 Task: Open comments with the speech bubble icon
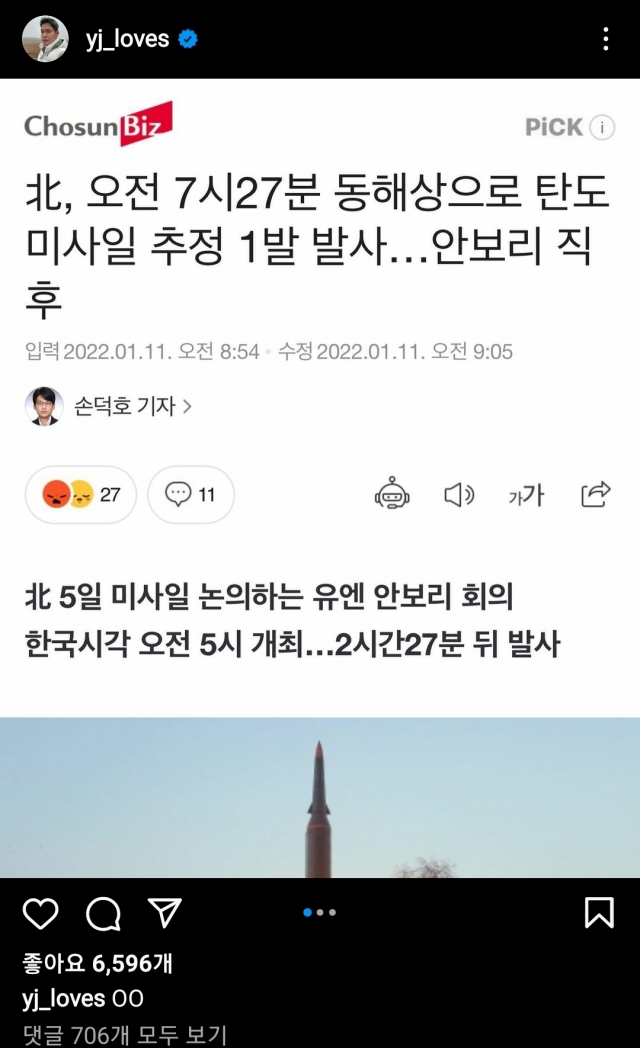pyautogui.click(x=102, y=913)
